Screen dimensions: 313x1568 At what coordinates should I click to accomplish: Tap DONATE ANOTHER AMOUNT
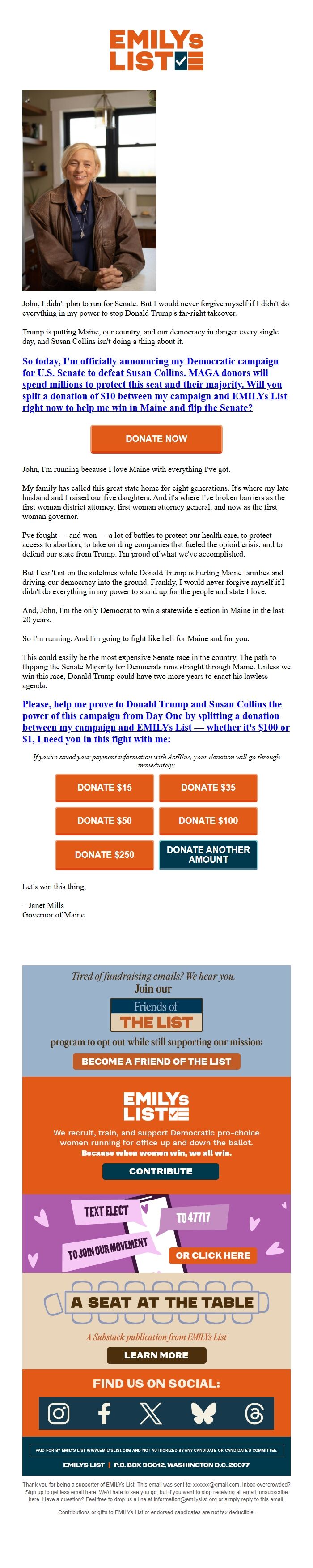(x=208, y=855)
